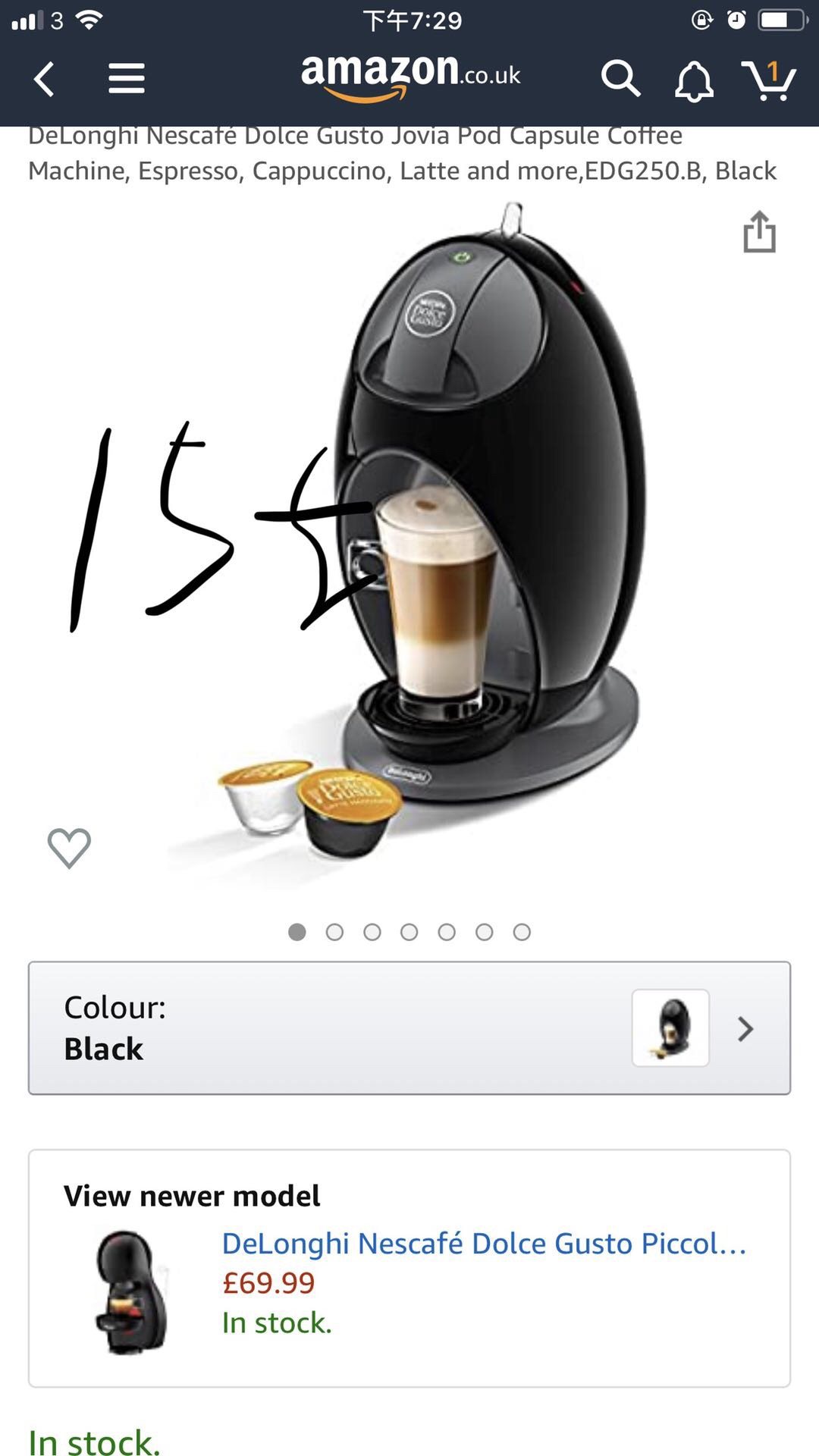
Task: Open the Amazon search
Action: (620, 79)
